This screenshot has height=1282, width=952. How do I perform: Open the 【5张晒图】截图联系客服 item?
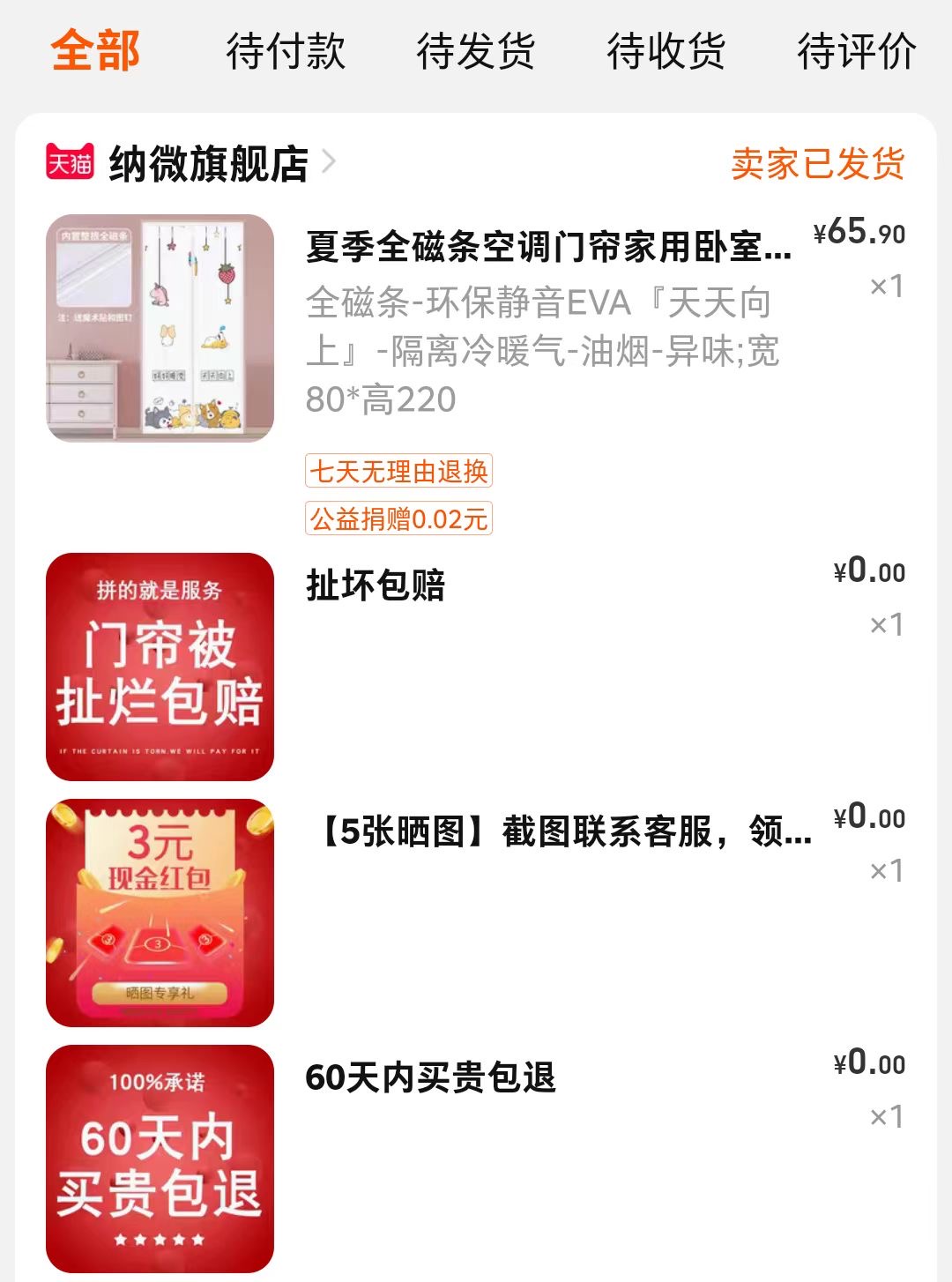point(562,831)
